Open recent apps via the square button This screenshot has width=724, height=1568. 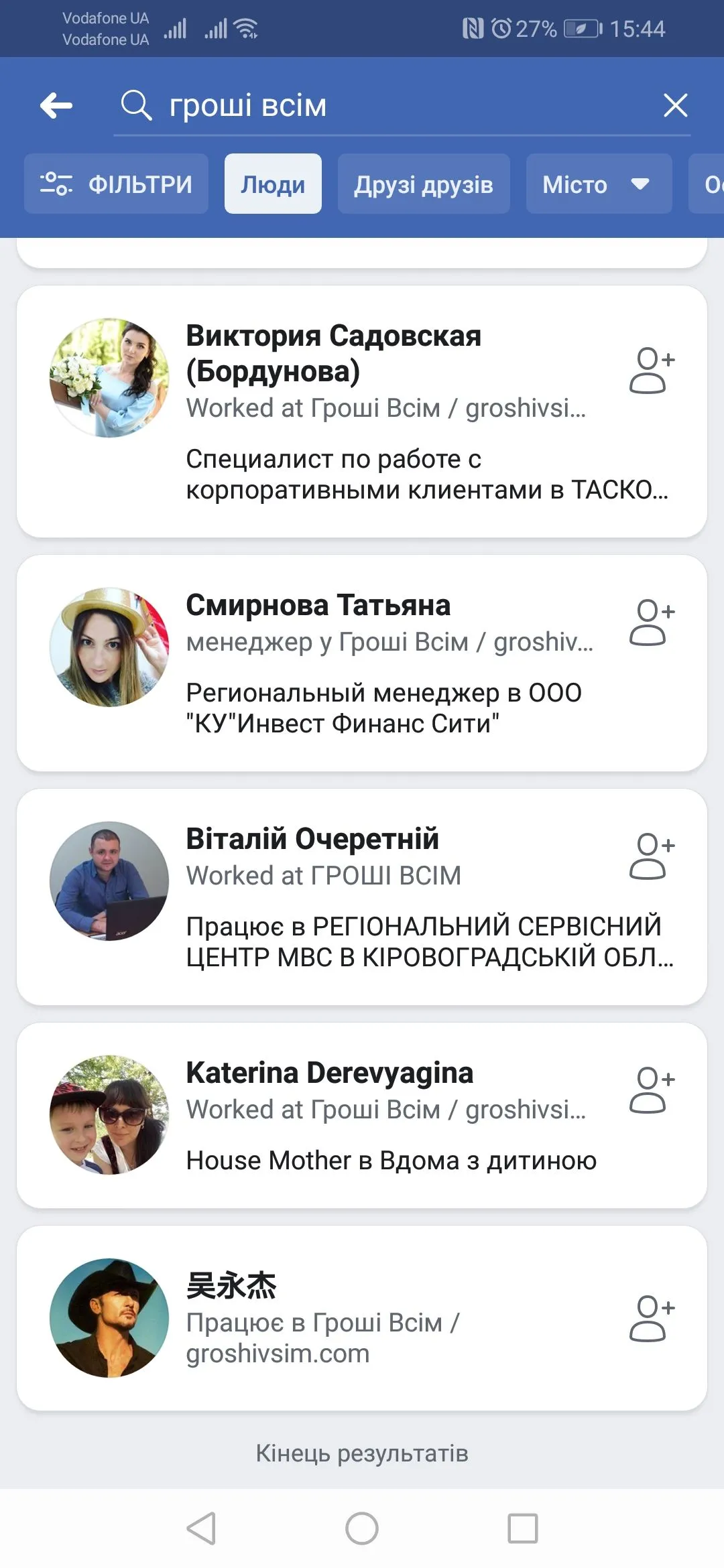523,1528
